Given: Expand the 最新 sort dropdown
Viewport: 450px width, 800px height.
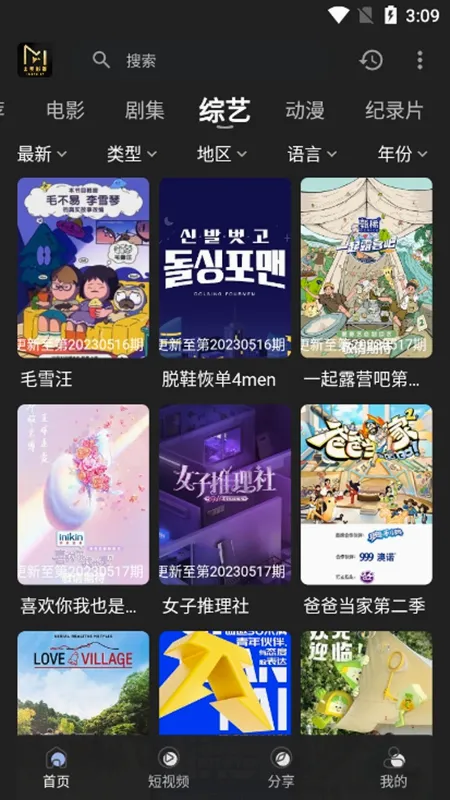Looking at the screenshot, I should (x=42, y=154).
